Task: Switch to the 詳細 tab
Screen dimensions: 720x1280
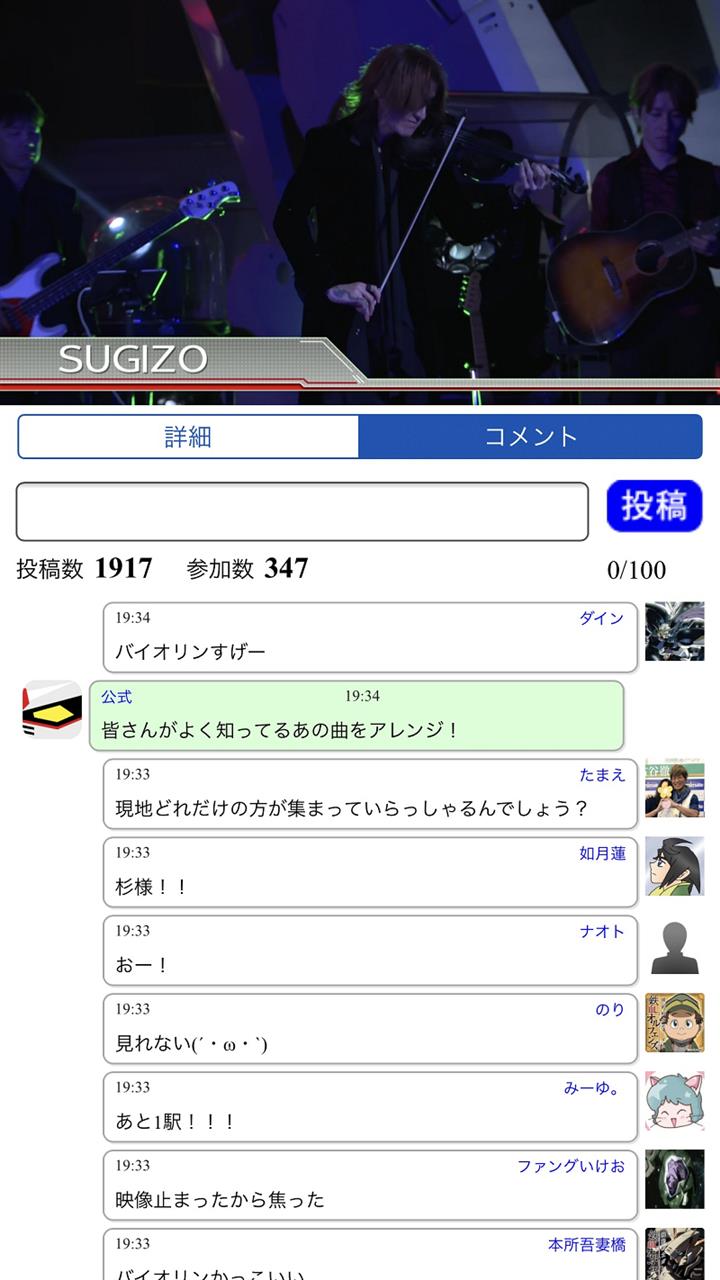Action: pos(188,437)
